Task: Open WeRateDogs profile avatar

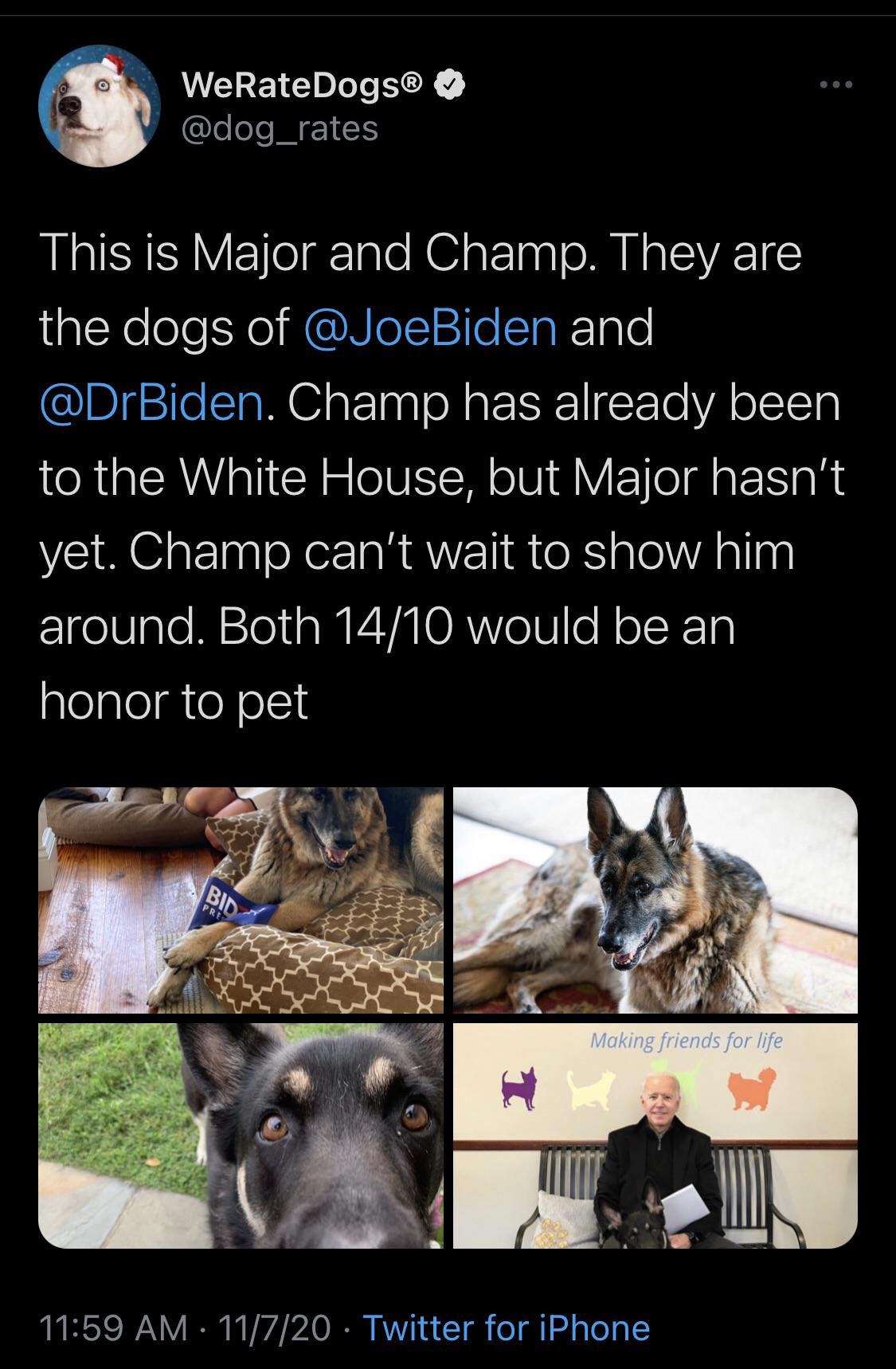Action: pyautogui.click(x=100, y=106)
